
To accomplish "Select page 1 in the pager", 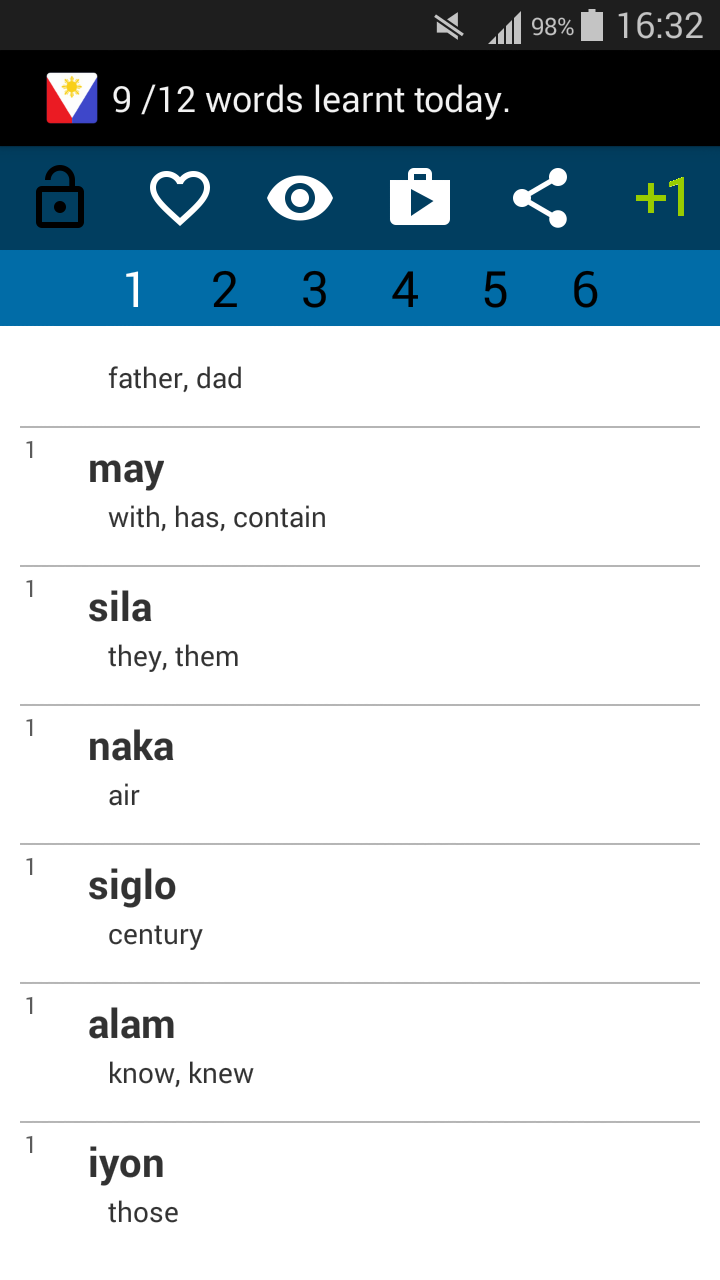I will click(135, 289).
